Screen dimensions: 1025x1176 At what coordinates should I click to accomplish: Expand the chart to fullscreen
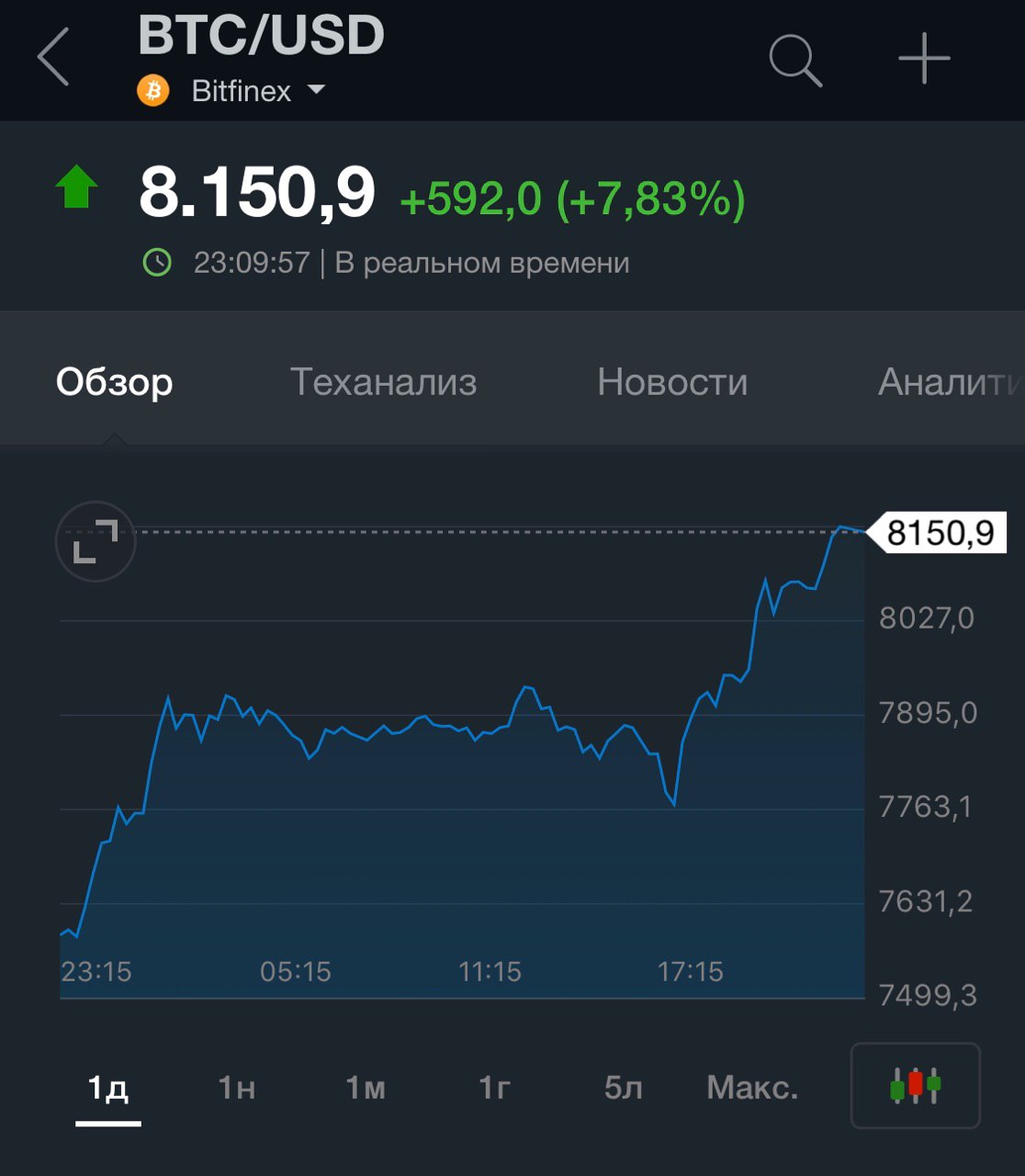pyautogui.click(x=96, y=542)
